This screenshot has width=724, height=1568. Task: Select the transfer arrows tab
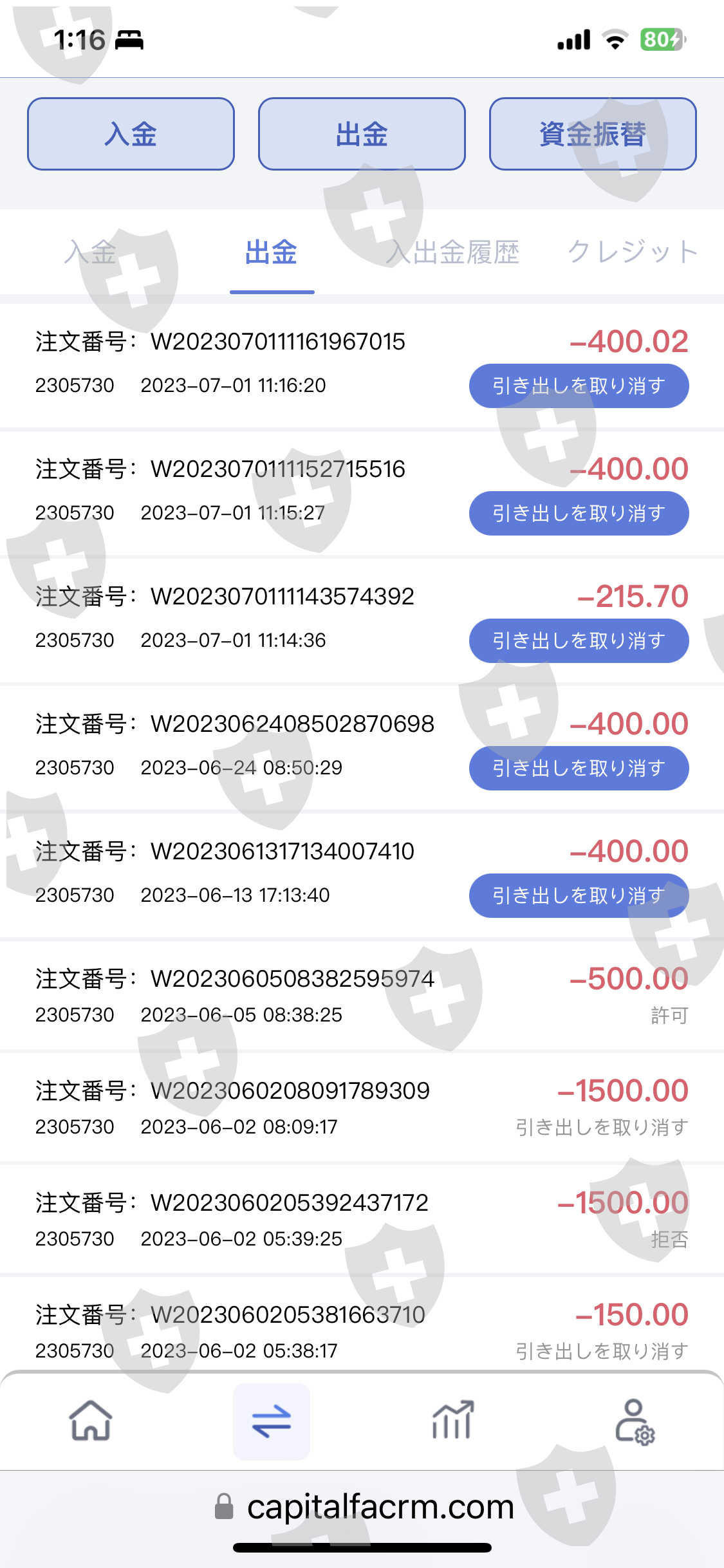pyautogui.click(x=272, y=1421)
